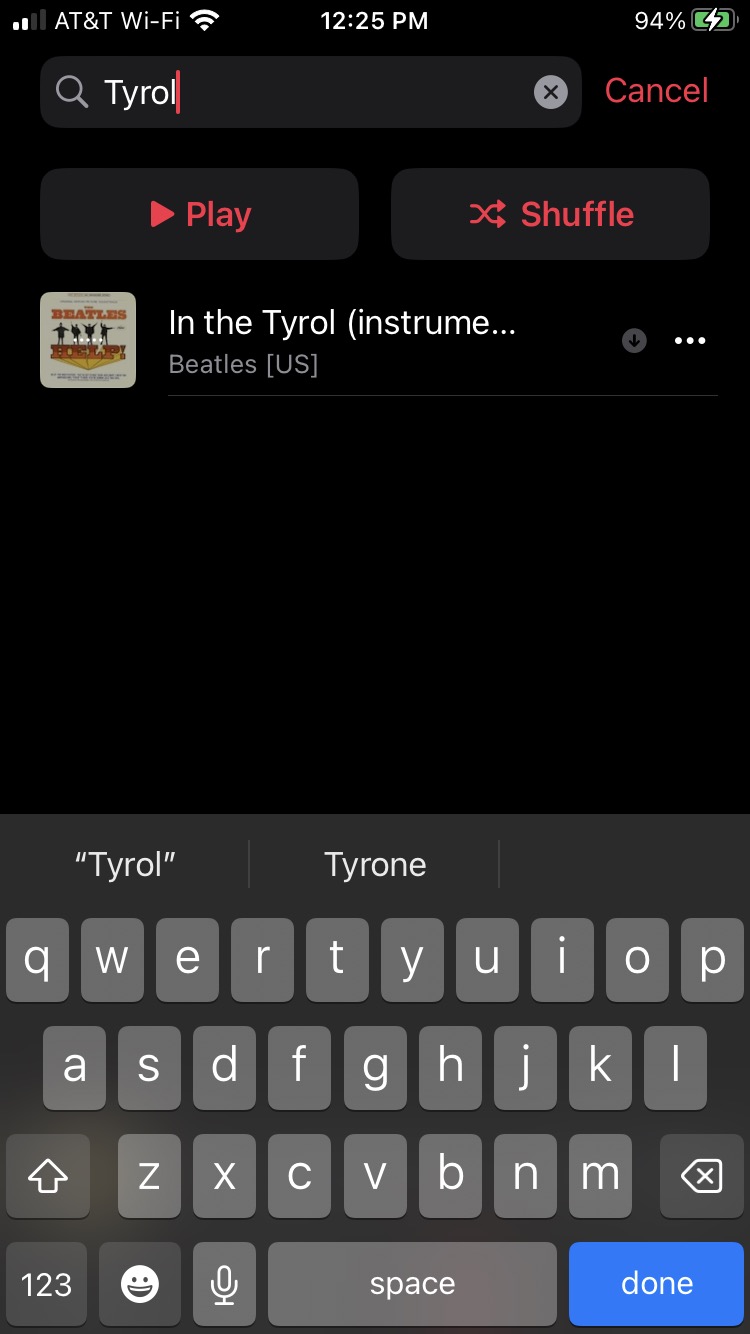Select the quoted "Tyrol" suggestion
Viewport: 750px width, 1334px height.
125,865
